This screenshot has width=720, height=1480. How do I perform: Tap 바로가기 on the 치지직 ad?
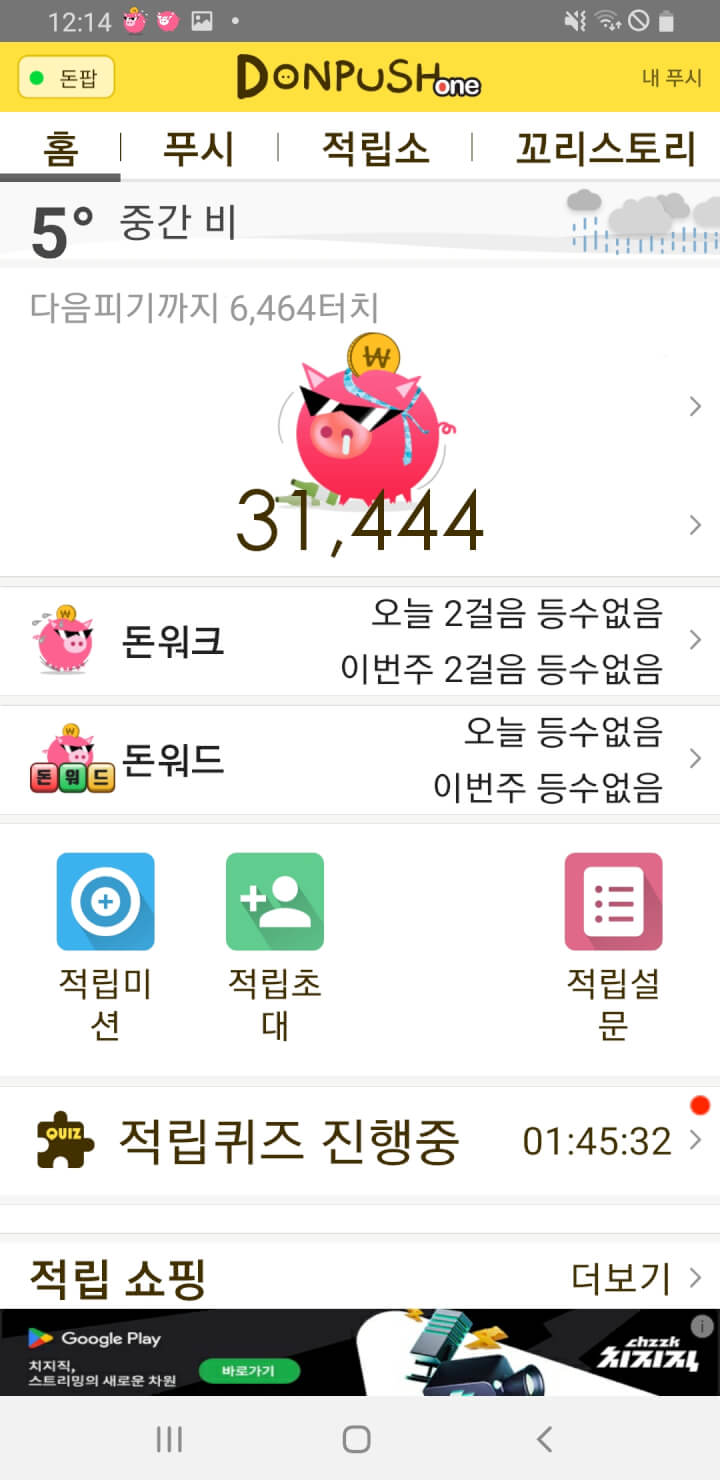249,1370
